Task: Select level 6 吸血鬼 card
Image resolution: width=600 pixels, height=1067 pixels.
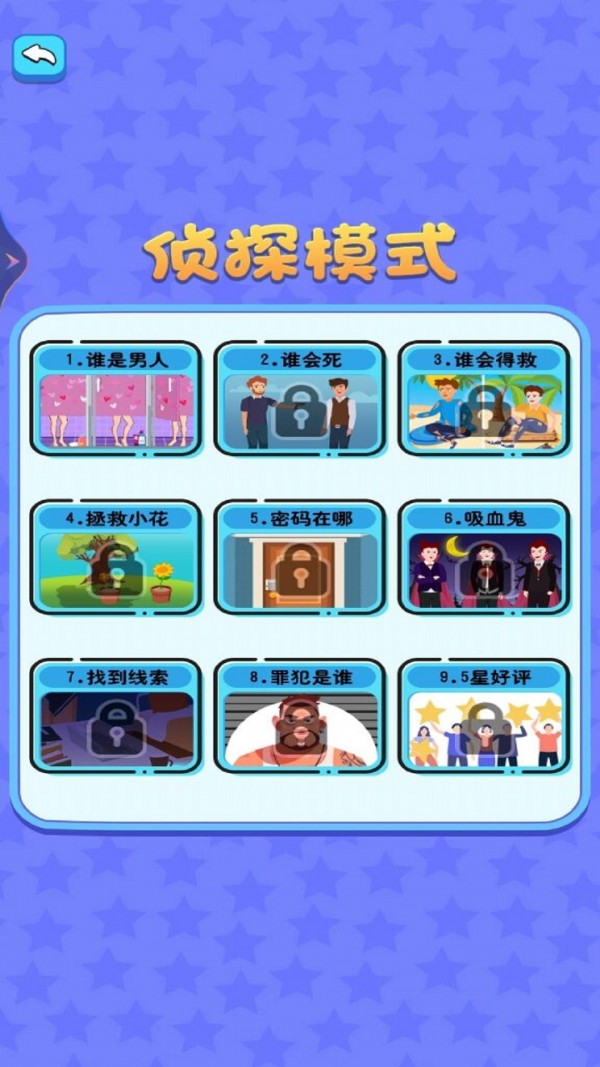Action: click(484, 558)
